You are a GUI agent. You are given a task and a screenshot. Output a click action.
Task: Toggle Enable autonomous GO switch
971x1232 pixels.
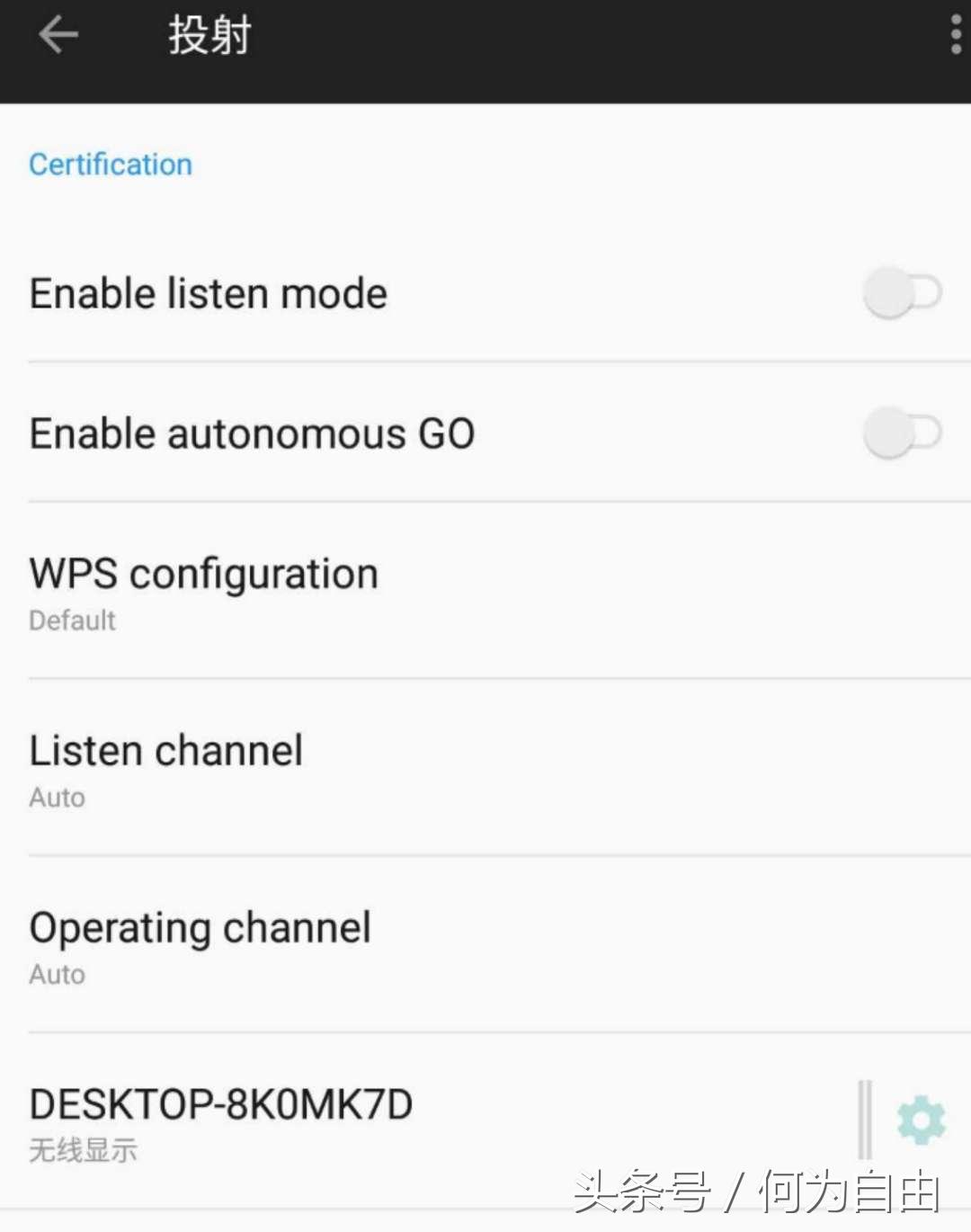(x=902, y=433)
